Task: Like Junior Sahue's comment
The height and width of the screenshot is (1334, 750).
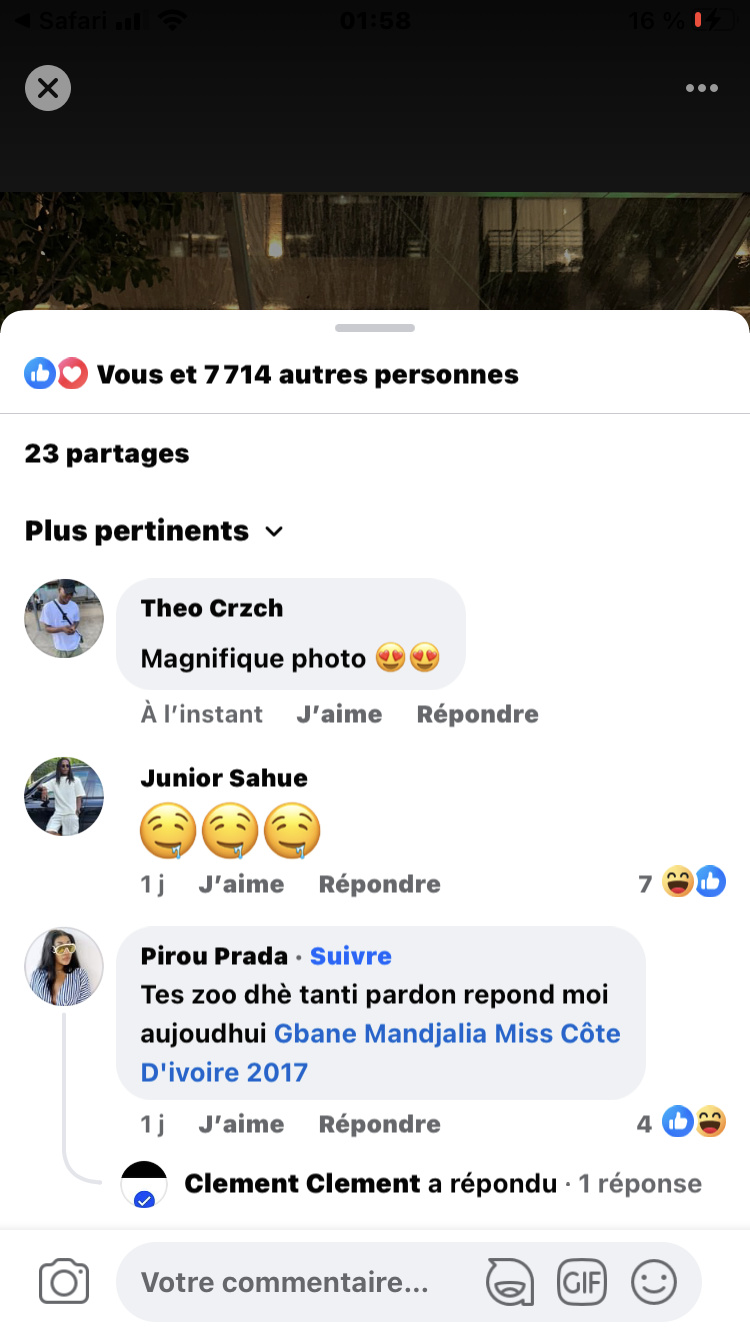Action: tap(241, 884)
